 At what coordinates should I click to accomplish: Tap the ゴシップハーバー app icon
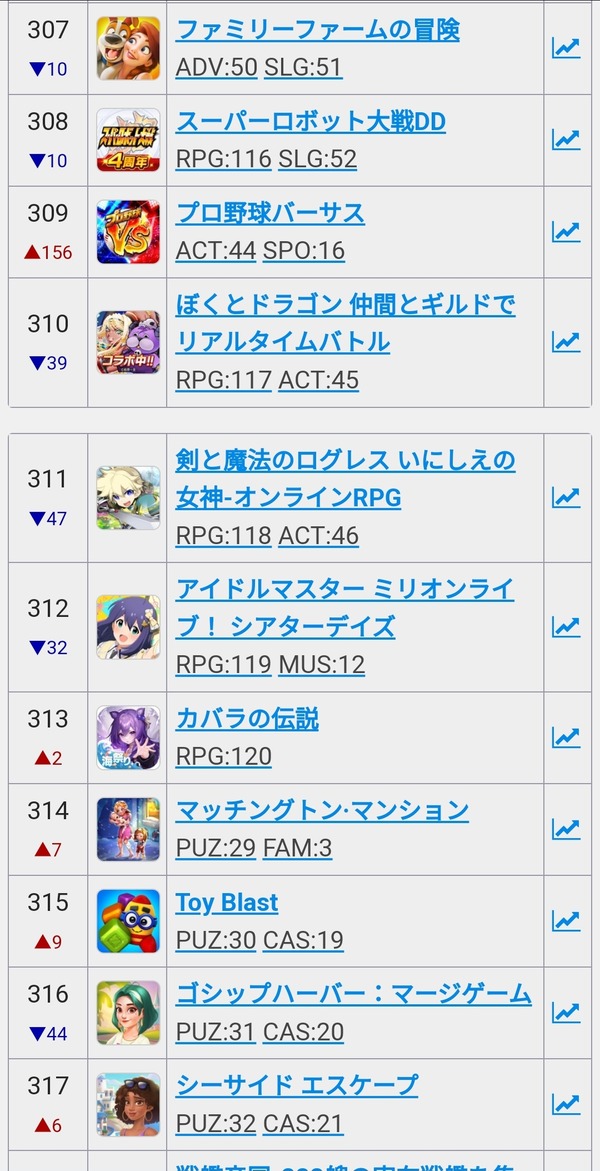[x=128, y=1013]
